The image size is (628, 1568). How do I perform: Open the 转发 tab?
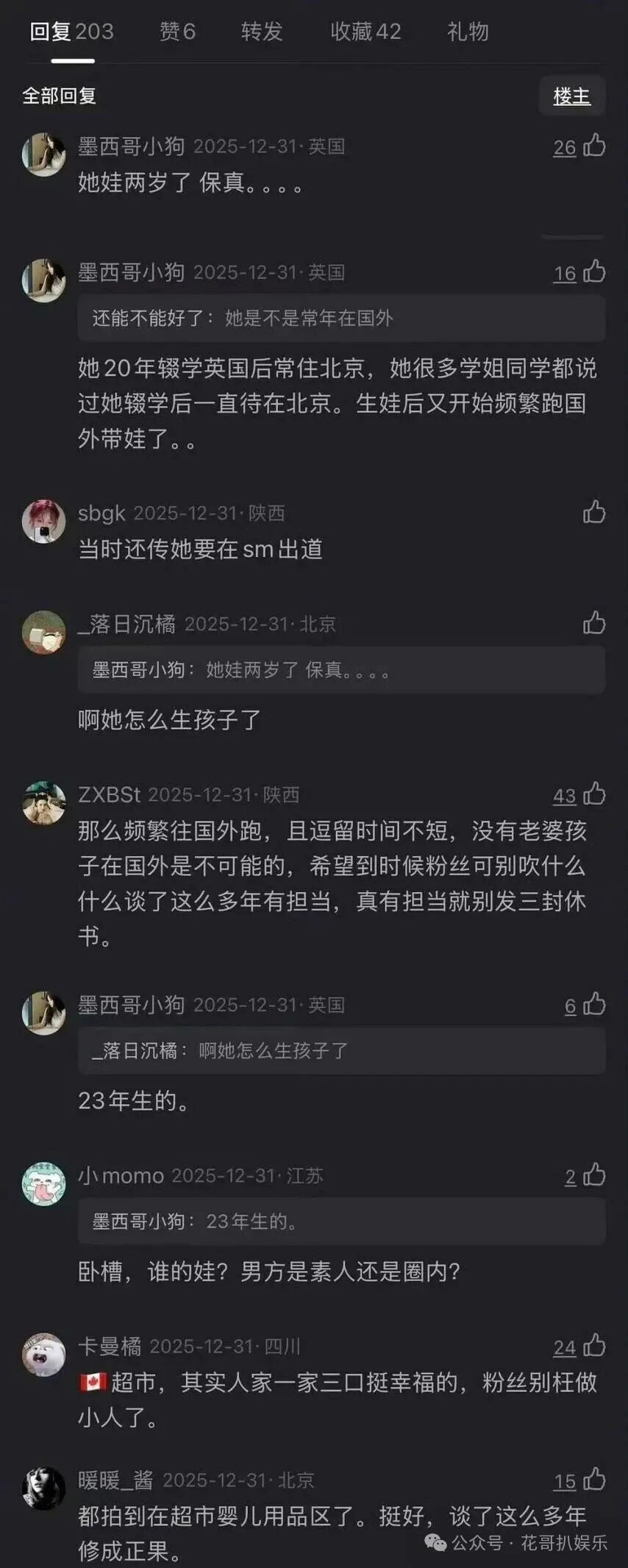[262, 31]
